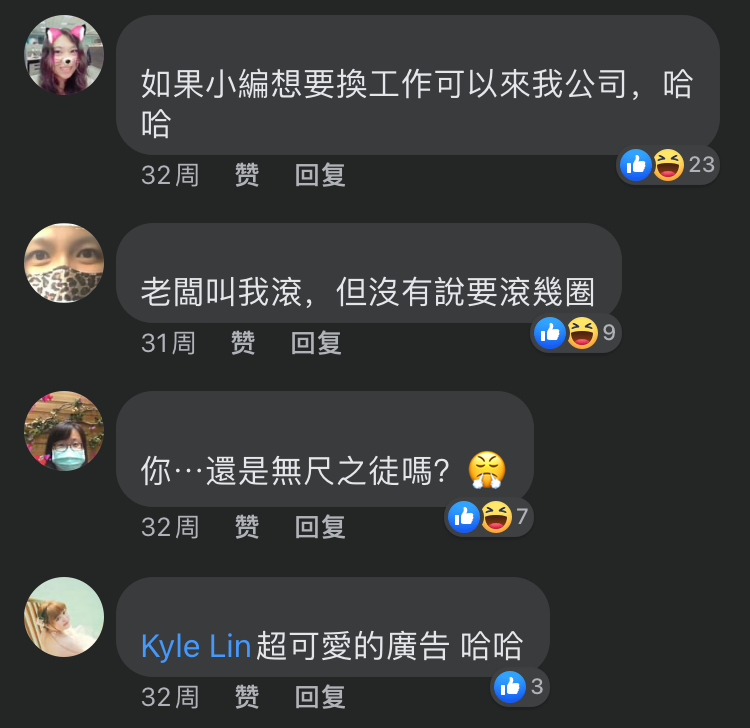Open the tagged Kyle Lin profile
The height and width of the screenshot is (728, 750).
(x=196, y=646)
